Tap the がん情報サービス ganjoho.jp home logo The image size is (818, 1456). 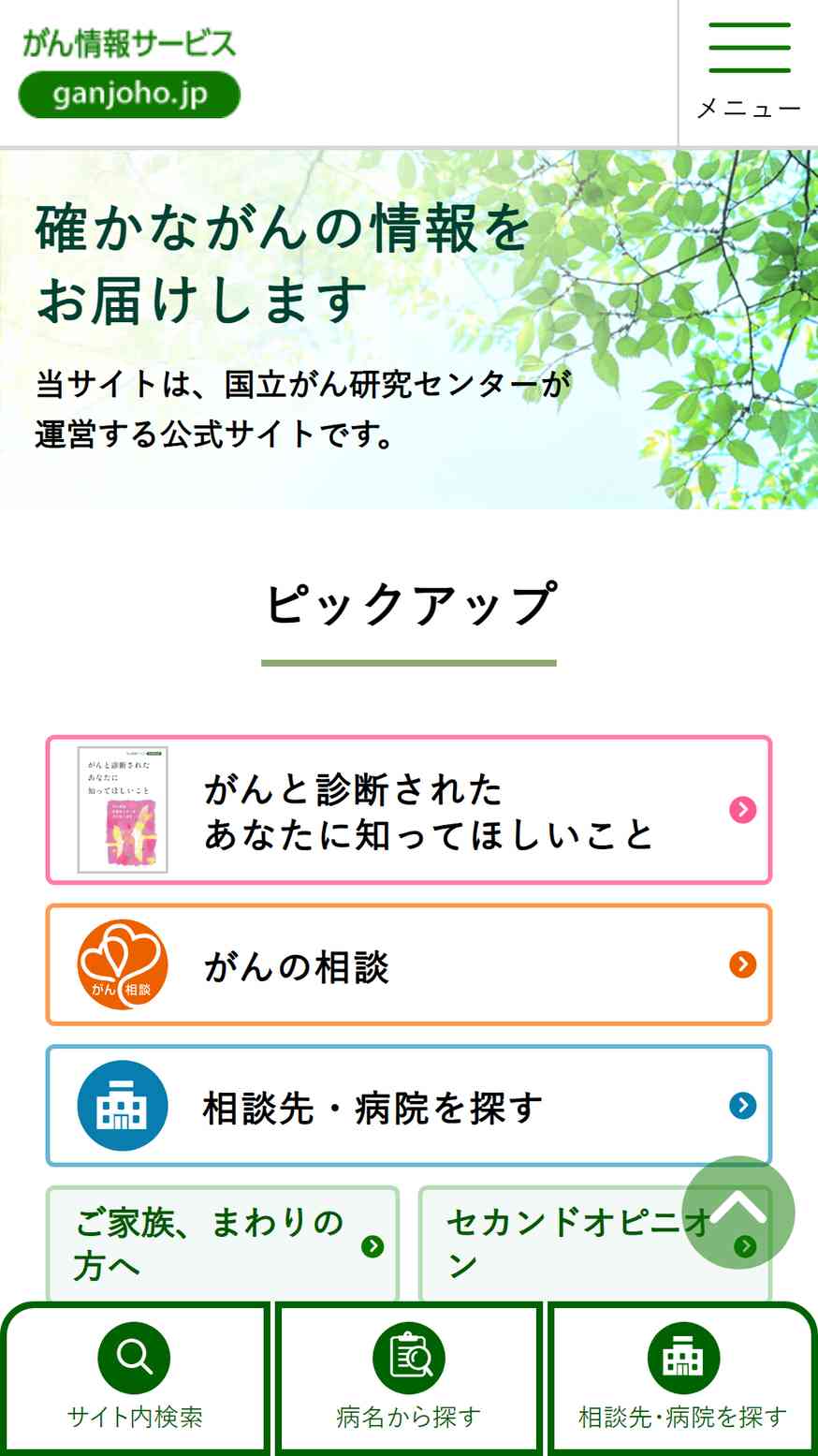(129, 73)
